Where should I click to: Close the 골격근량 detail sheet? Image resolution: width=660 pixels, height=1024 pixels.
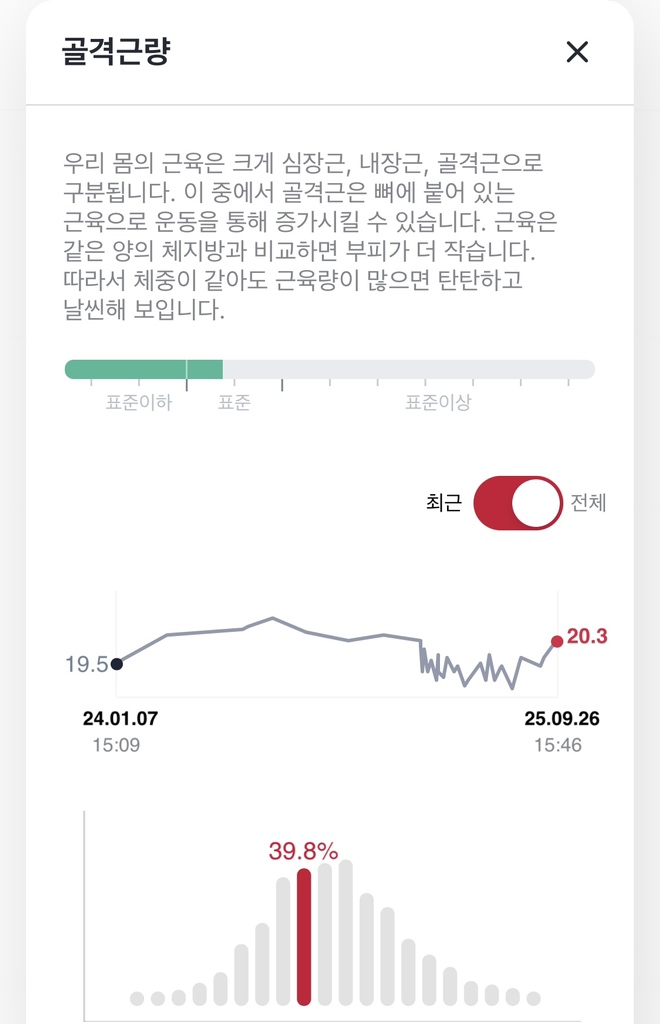coord(577,52)
